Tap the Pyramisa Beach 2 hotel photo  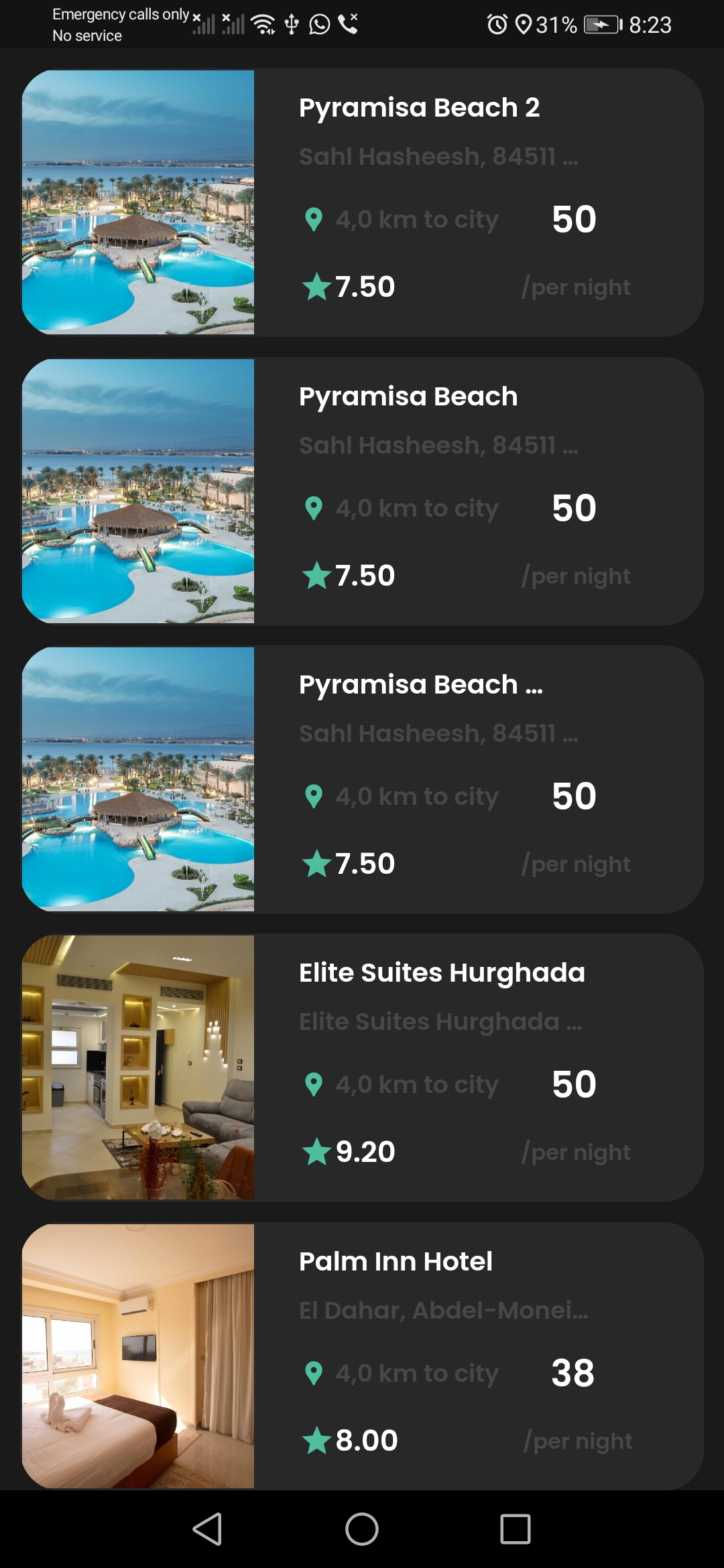[x=139, y=201]
